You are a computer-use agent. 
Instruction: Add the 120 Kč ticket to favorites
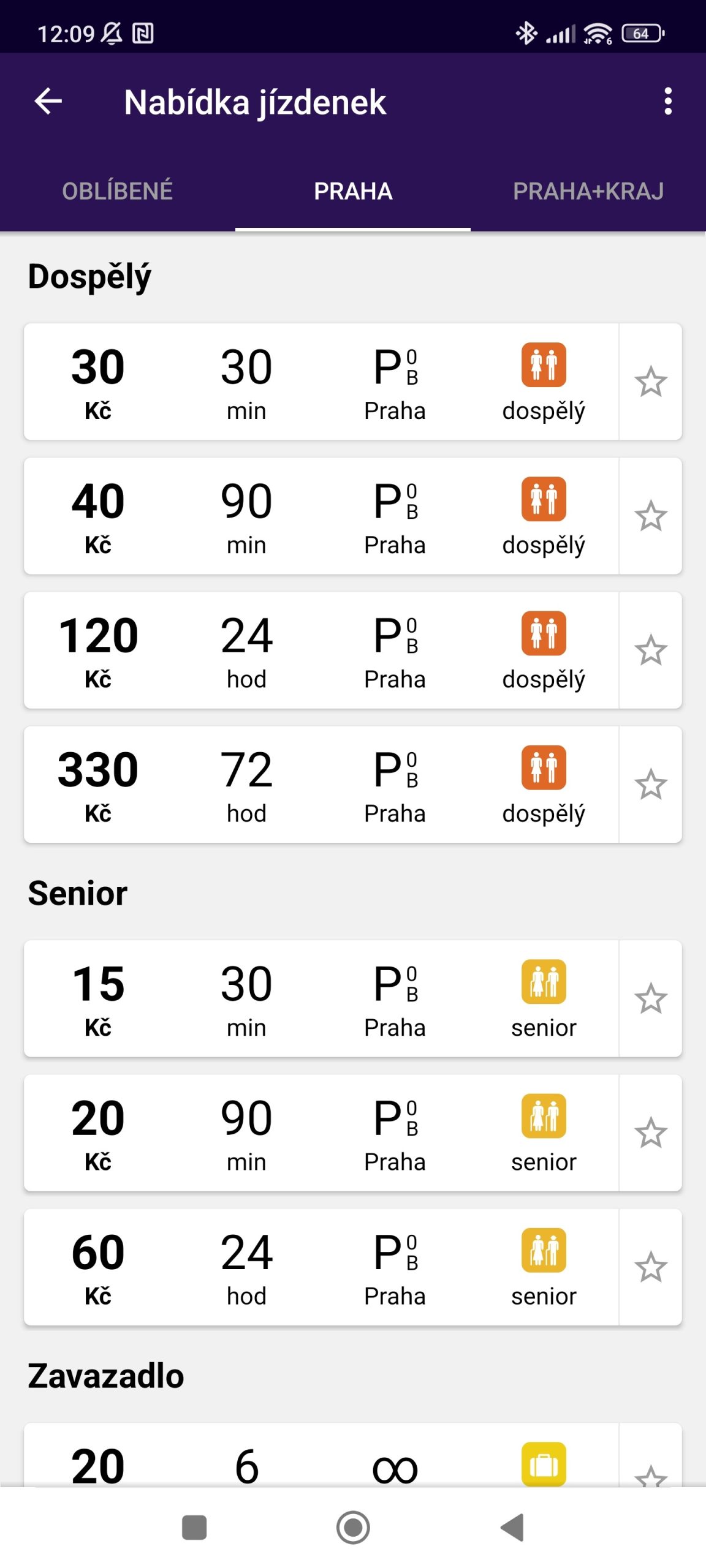pyautogui.click(x=650, y=650)
